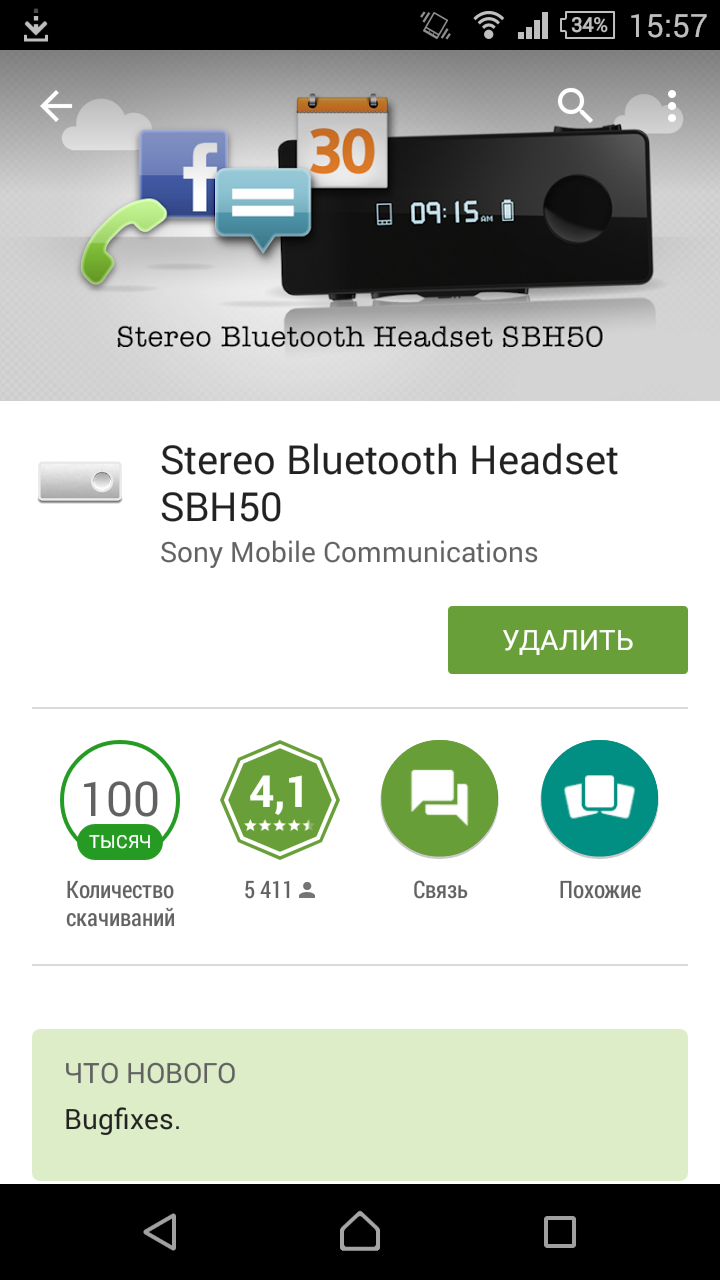Open recent apps from navigation bar
This screenshot has height=1280, width=720.
(560, 1231)
